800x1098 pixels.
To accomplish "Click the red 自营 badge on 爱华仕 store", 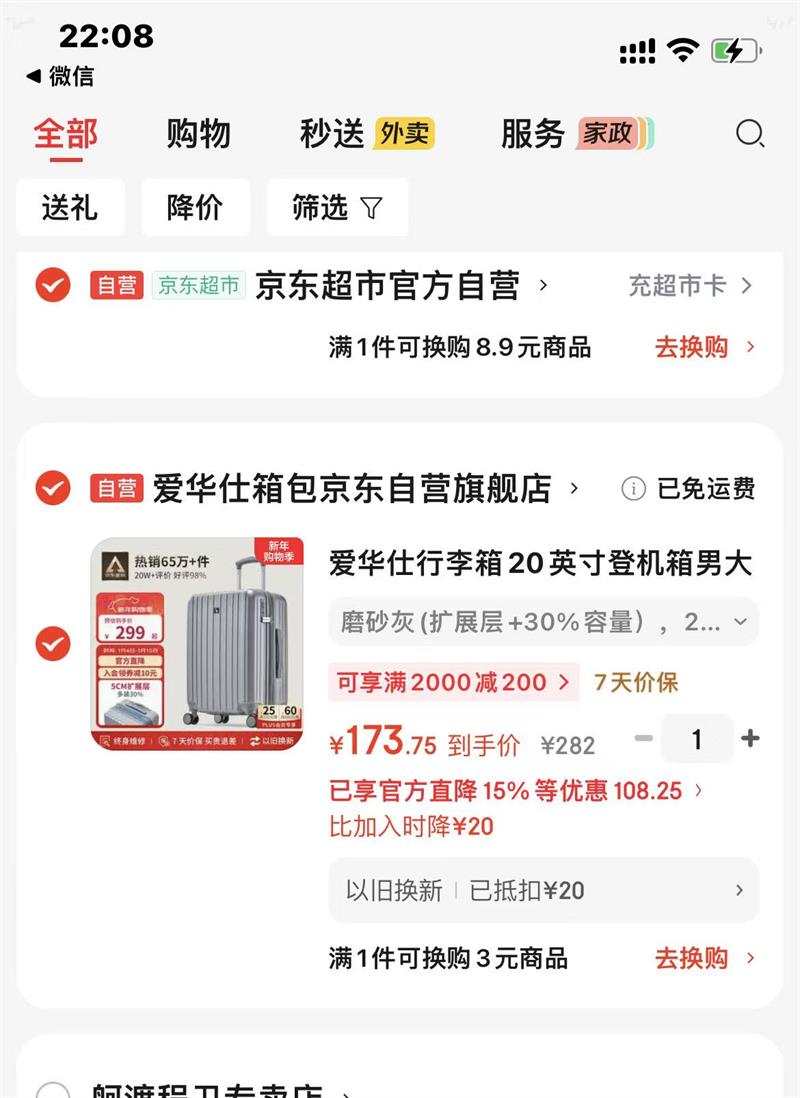I will (117, 487).
